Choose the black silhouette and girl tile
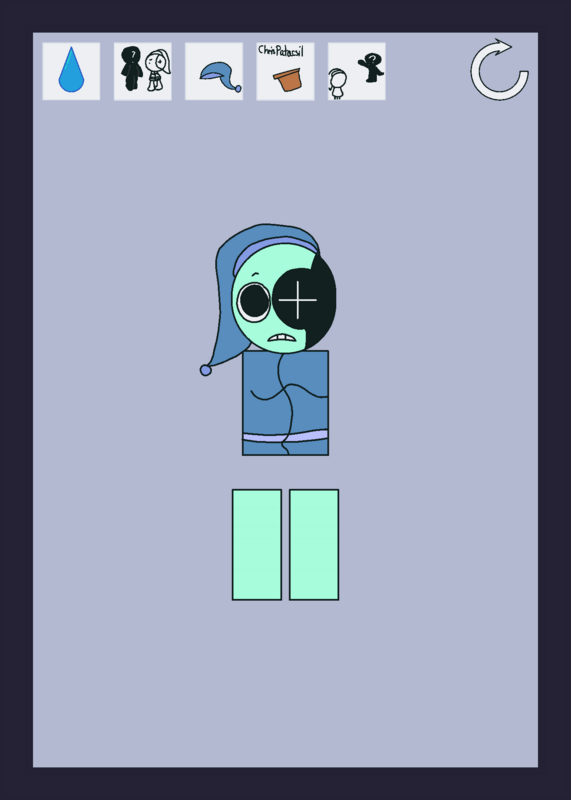The height and width of the screenshot is (800, 571). pyautogui.click(x=142, y=71)
